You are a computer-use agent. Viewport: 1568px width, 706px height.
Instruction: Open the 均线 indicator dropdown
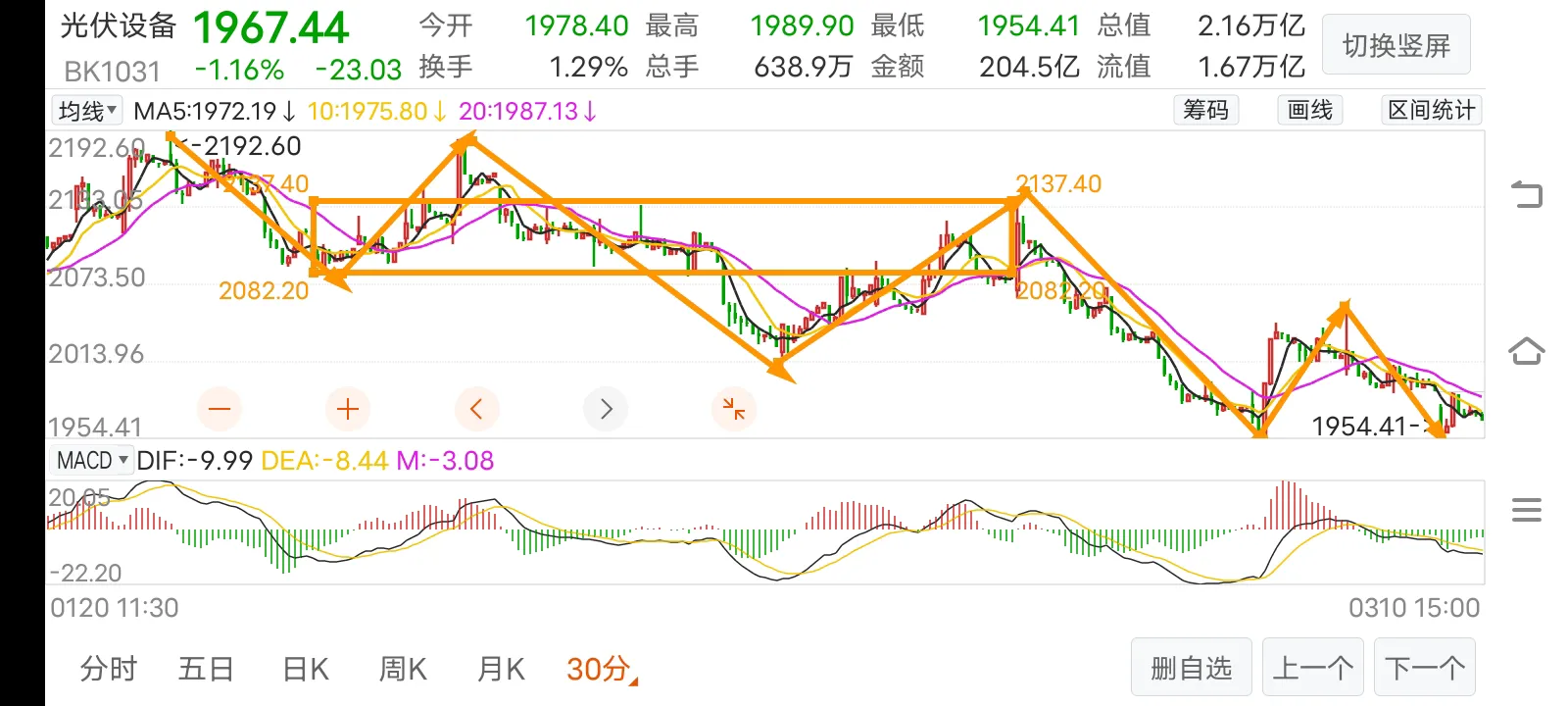86,110
